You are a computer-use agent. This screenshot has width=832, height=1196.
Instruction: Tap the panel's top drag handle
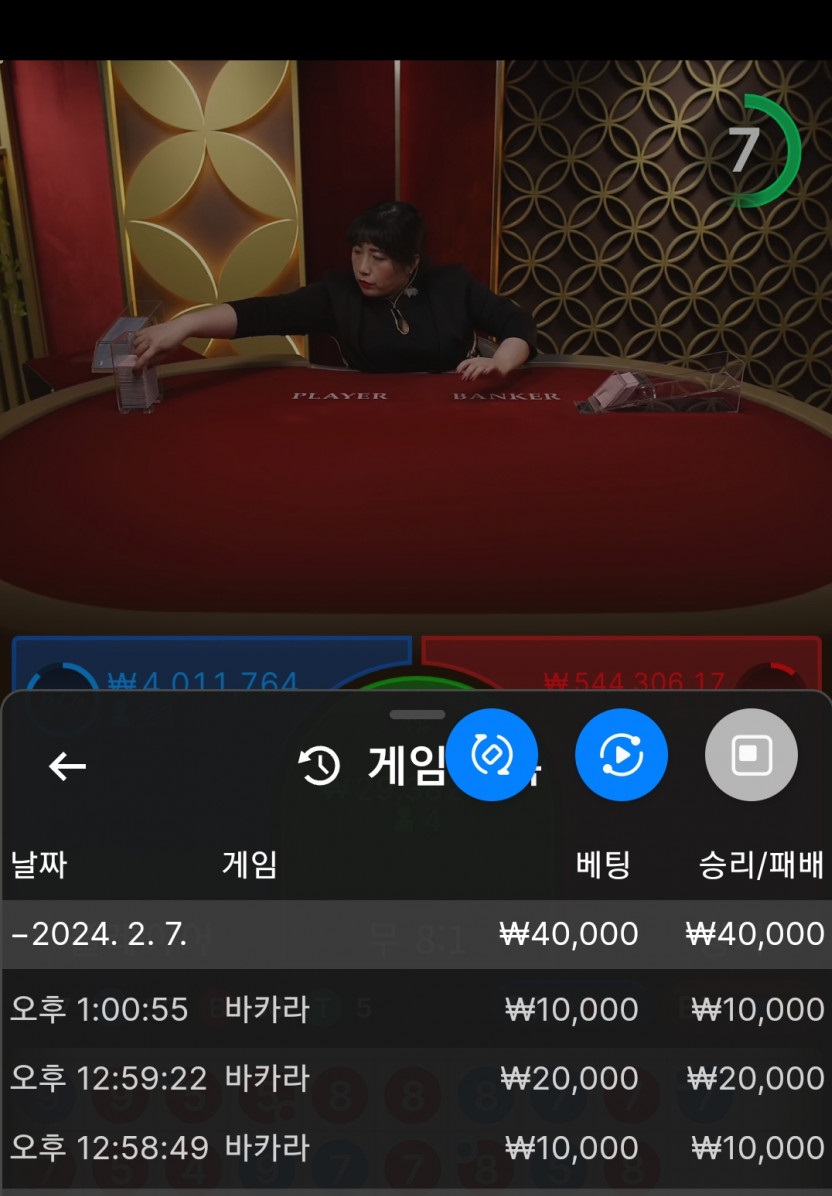(417, 714)
